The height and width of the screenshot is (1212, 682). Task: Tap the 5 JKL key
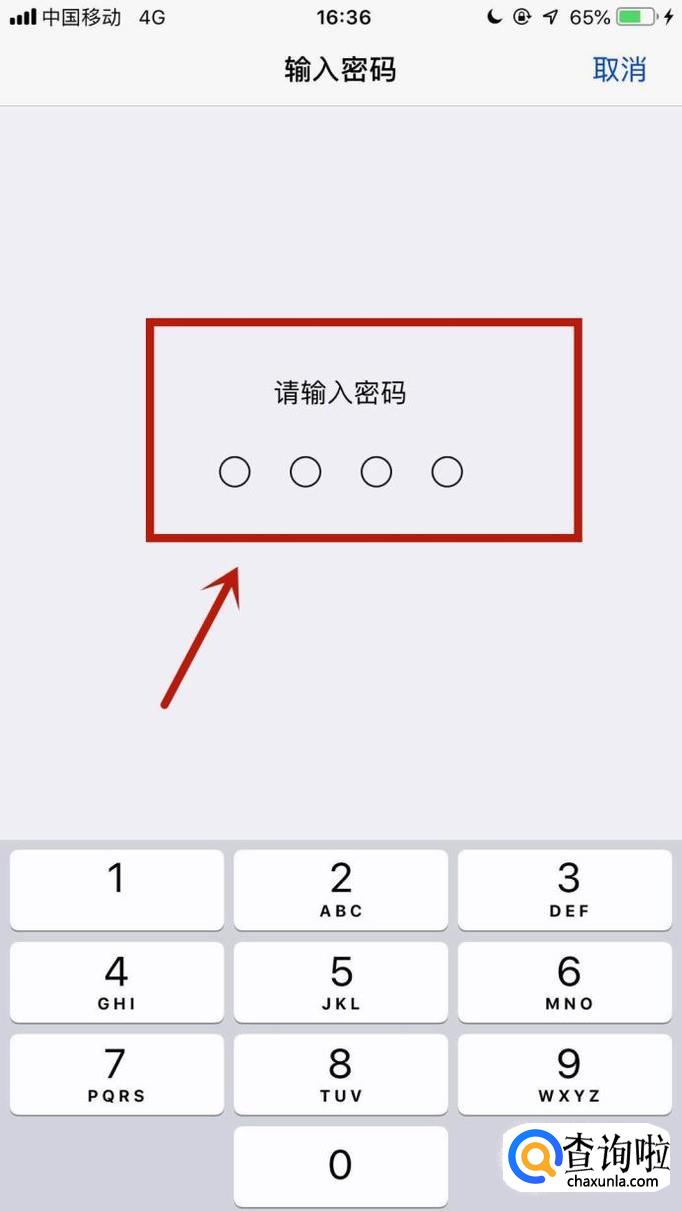tap(341, 982)
